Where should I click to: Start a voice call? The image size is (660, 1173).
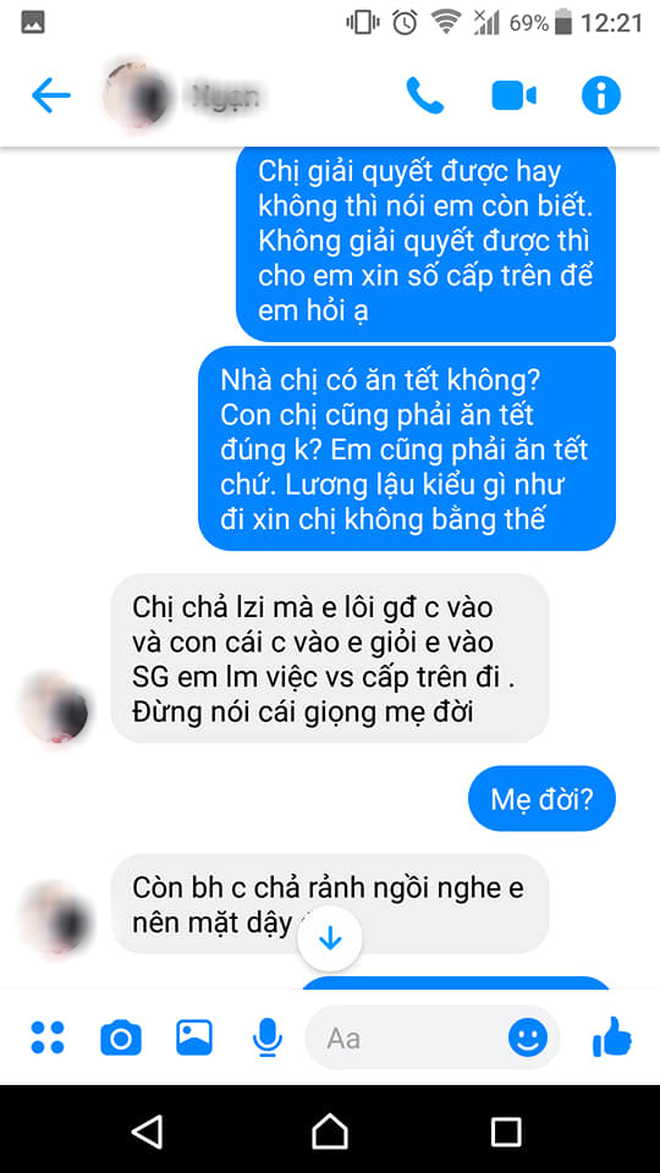click(x=424, y=96)
